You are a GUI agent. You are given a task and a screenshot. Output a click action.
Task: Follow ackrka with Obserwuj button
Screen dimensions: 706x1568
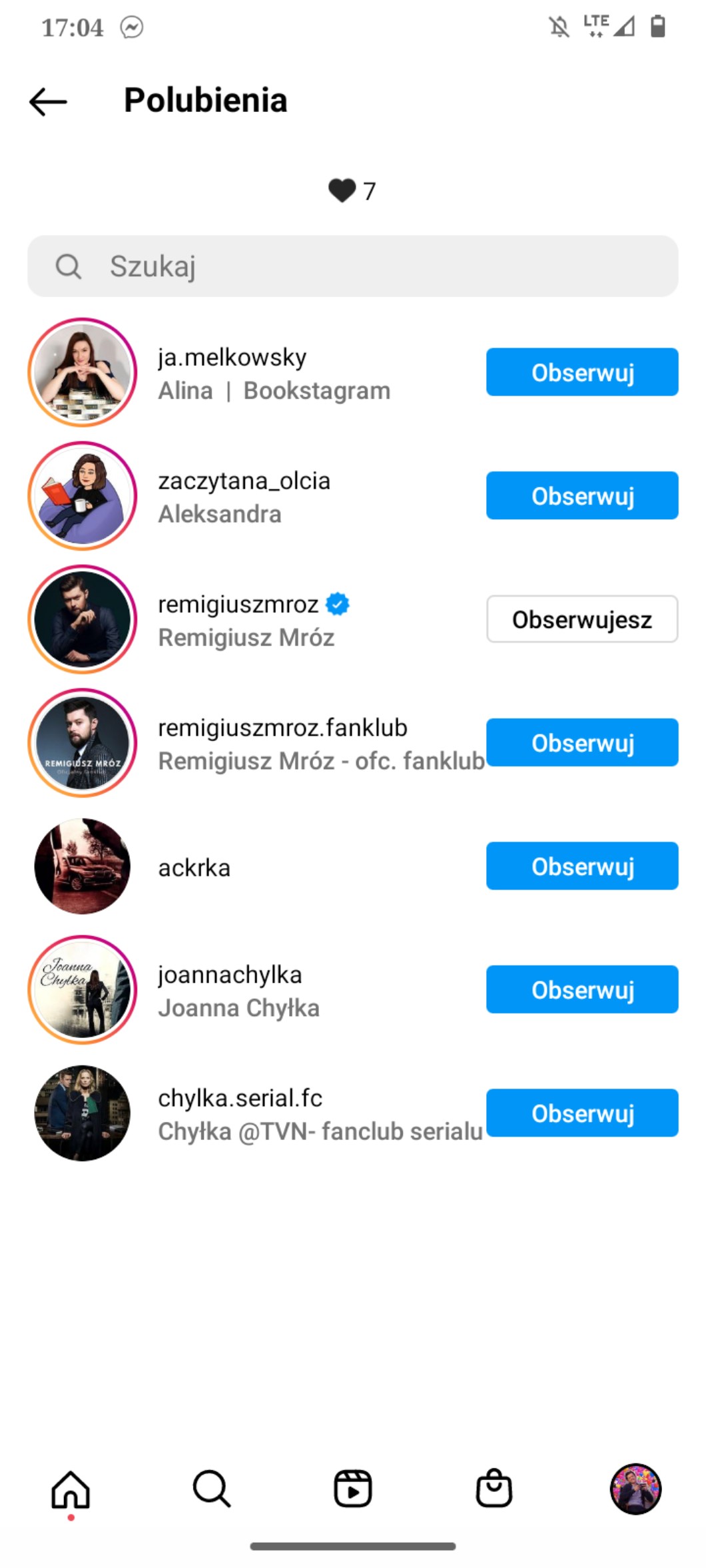pos(581,866)
